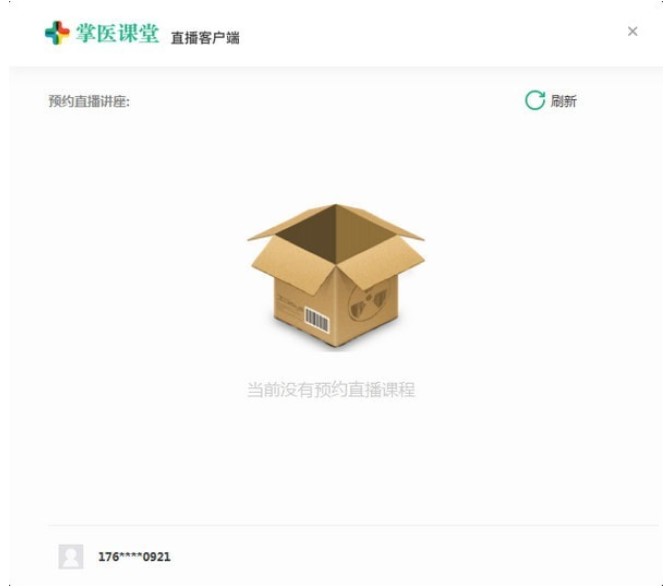668x588 pixels.
Task: Tap the 刷新 refresh button
Action: pyautogui.click(x=551, y=101)
